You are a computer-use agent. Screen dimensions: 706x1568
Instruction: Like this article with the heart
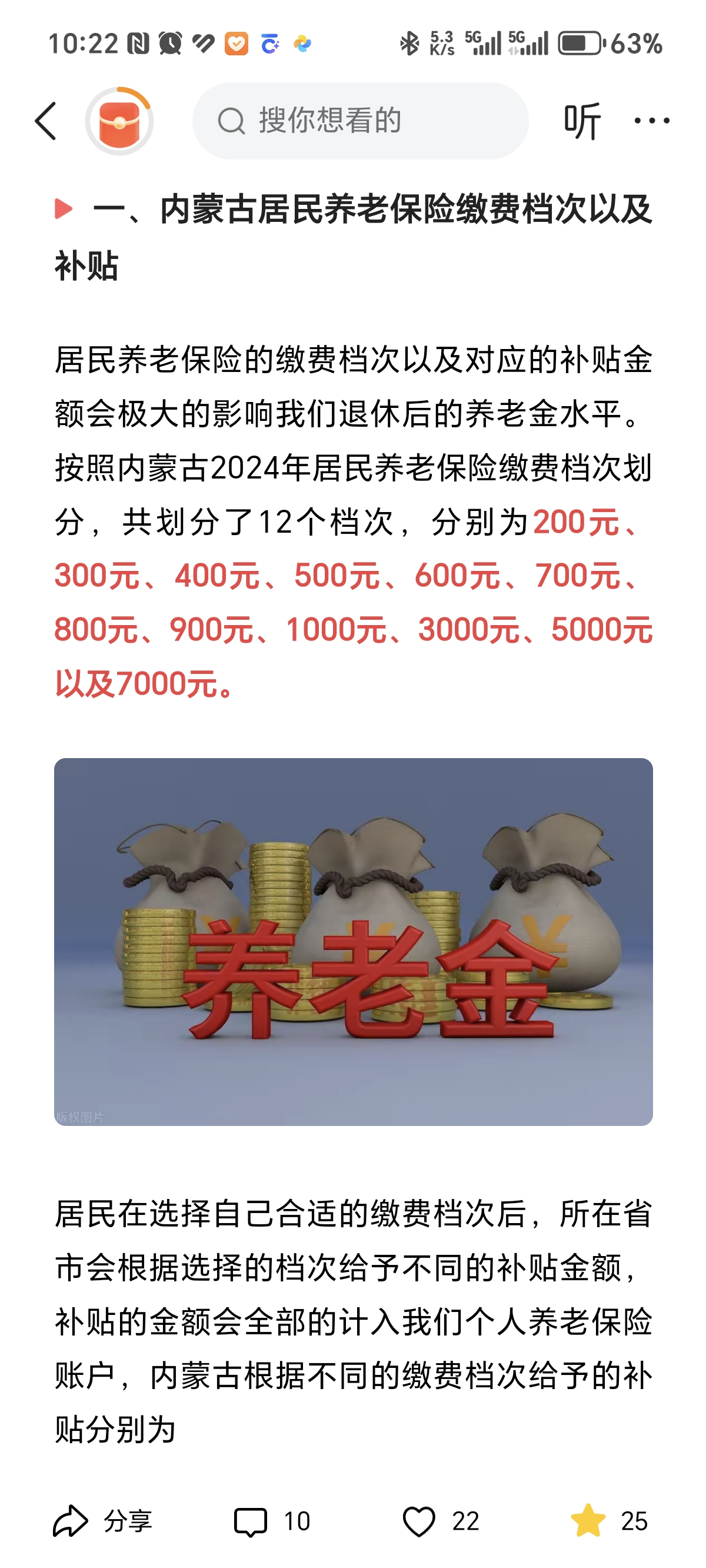(x=440, y=1521)
